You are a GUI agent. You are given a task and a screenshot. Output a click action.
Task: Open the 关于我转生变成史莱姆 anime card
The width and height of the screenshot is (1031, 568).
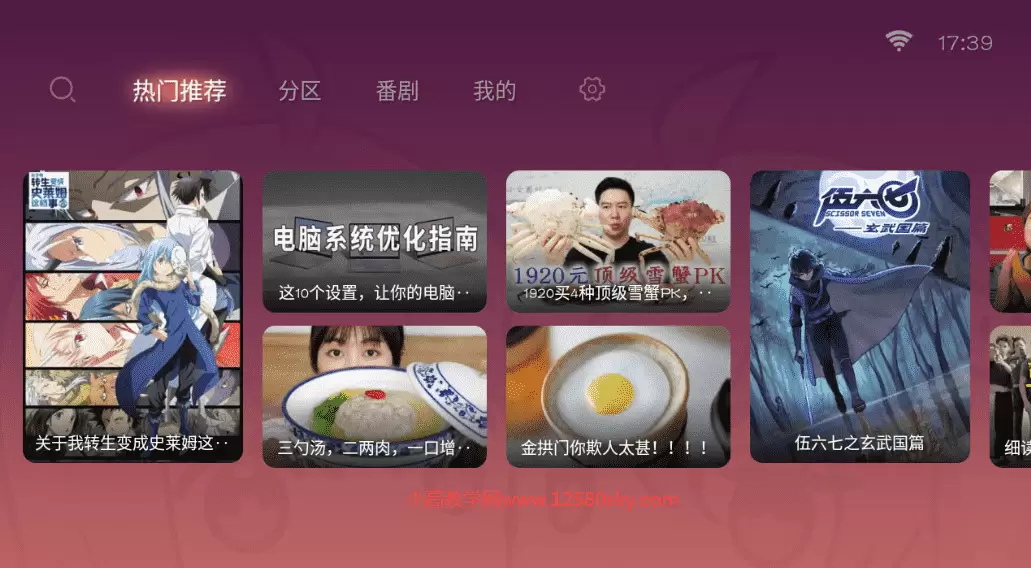tap(133, 316)
